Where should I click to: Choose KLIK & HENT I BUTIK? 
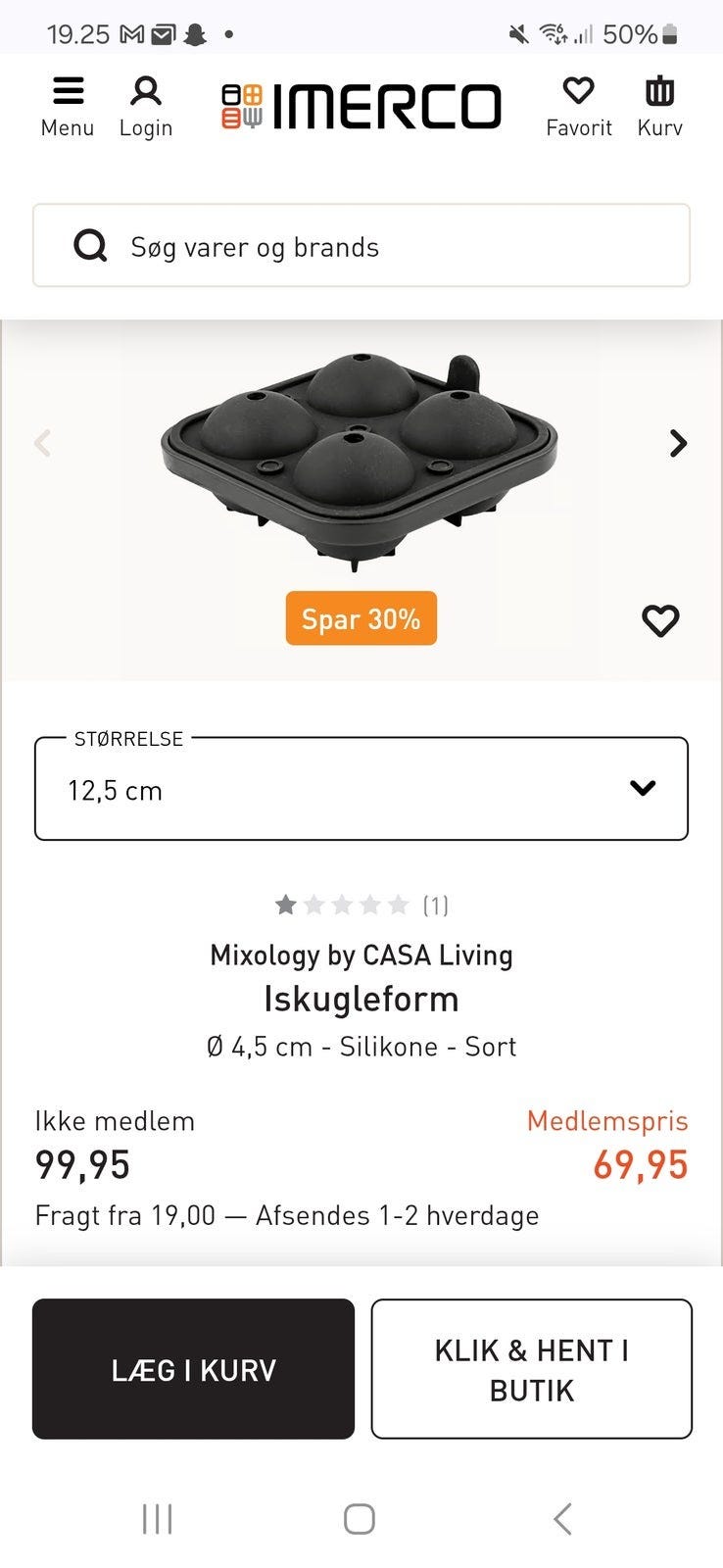click(x=531, y=1368)
